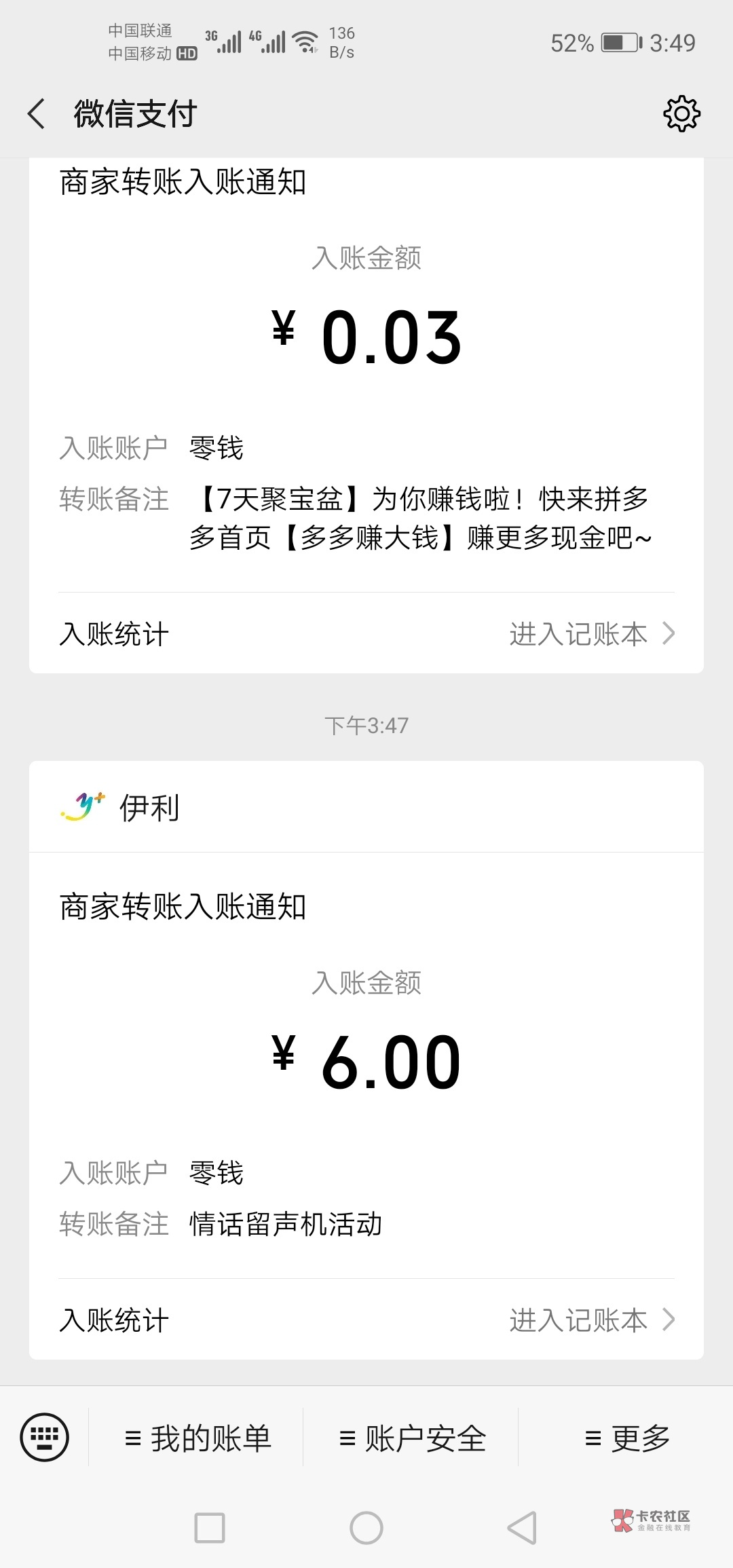Open the 账户安全 menu
Screen dimensions: 733x1568
(x=412, y=1438)
